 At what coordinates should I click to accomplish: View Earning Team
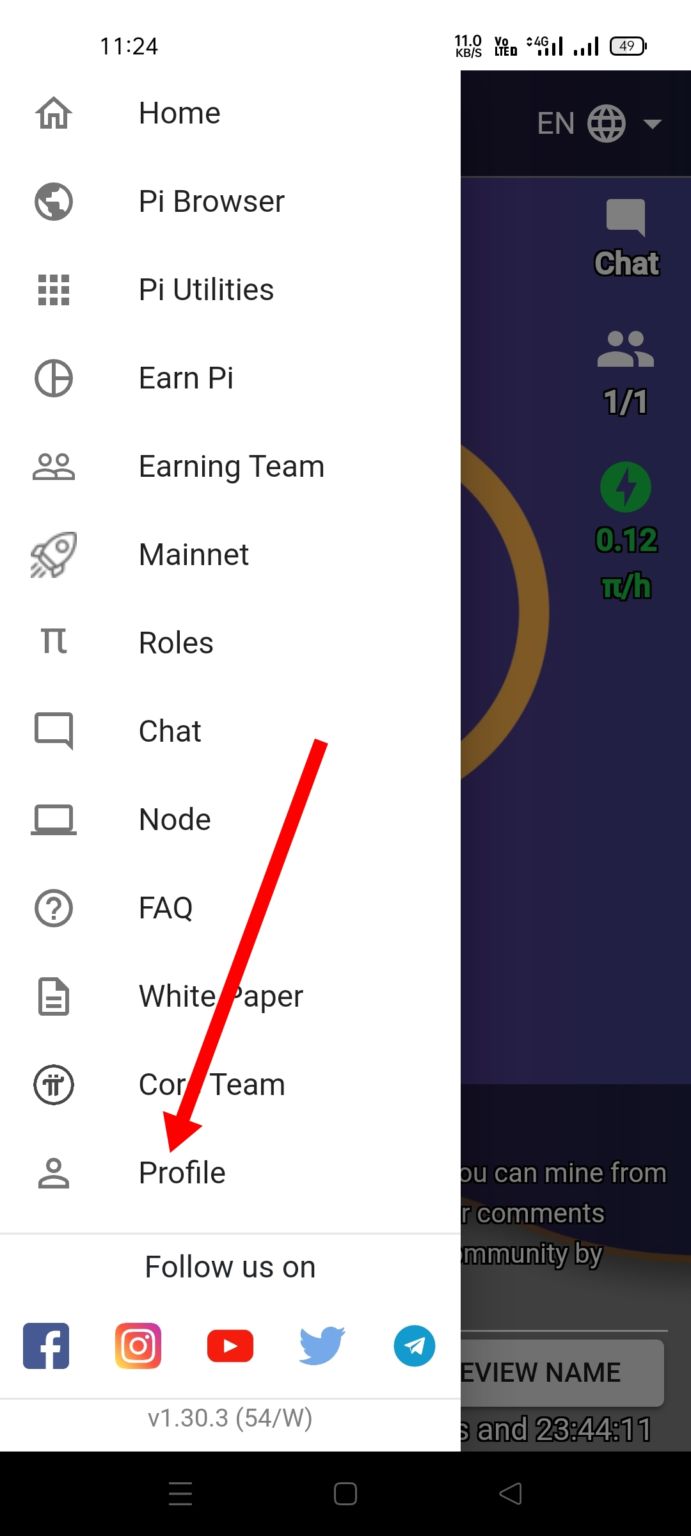click(x=231, y=466)
